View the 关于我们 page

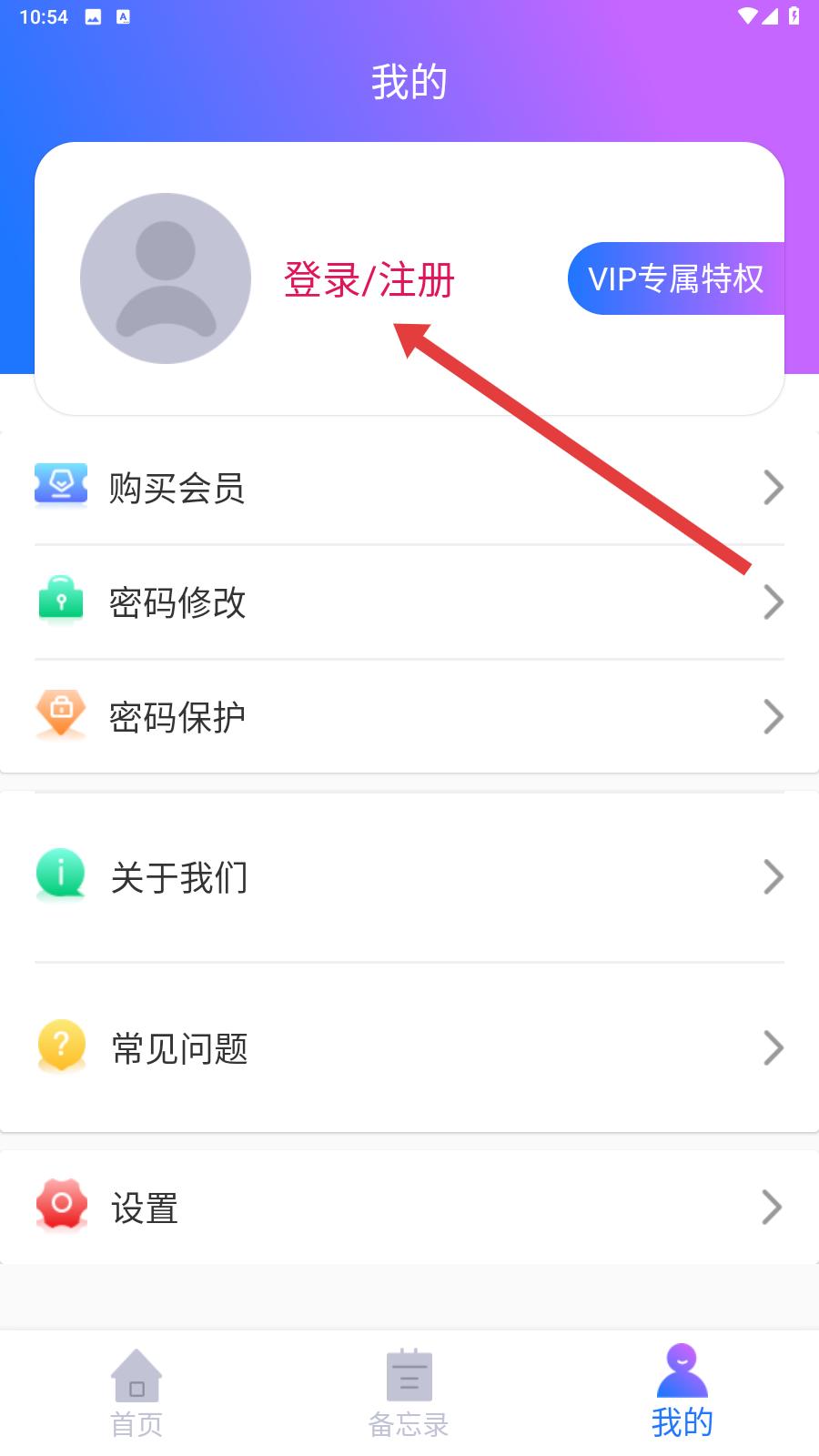click(x=409, y=877)
